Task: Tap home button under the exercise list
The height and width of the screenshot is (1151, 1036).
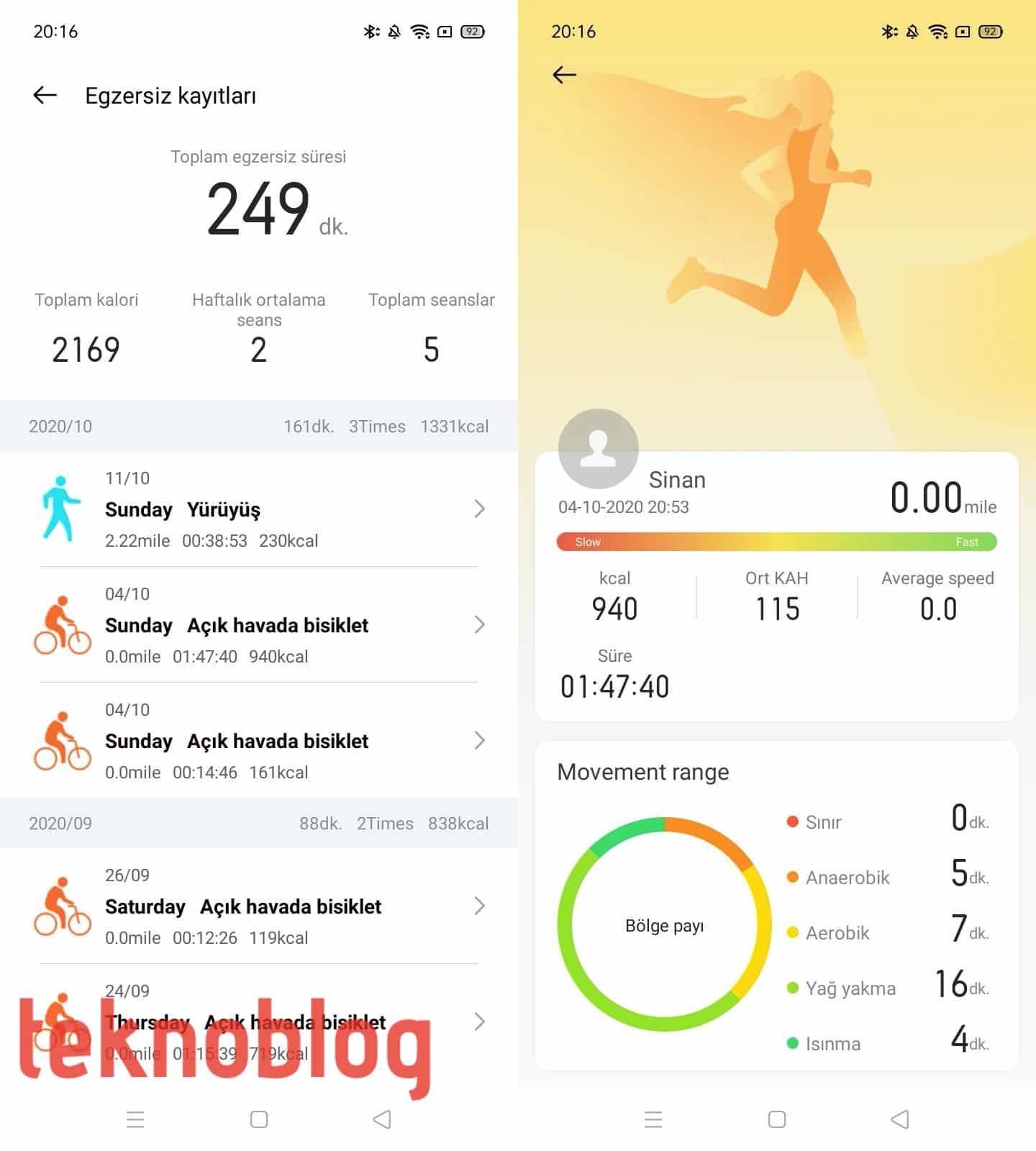Action: click(259, 1119)
